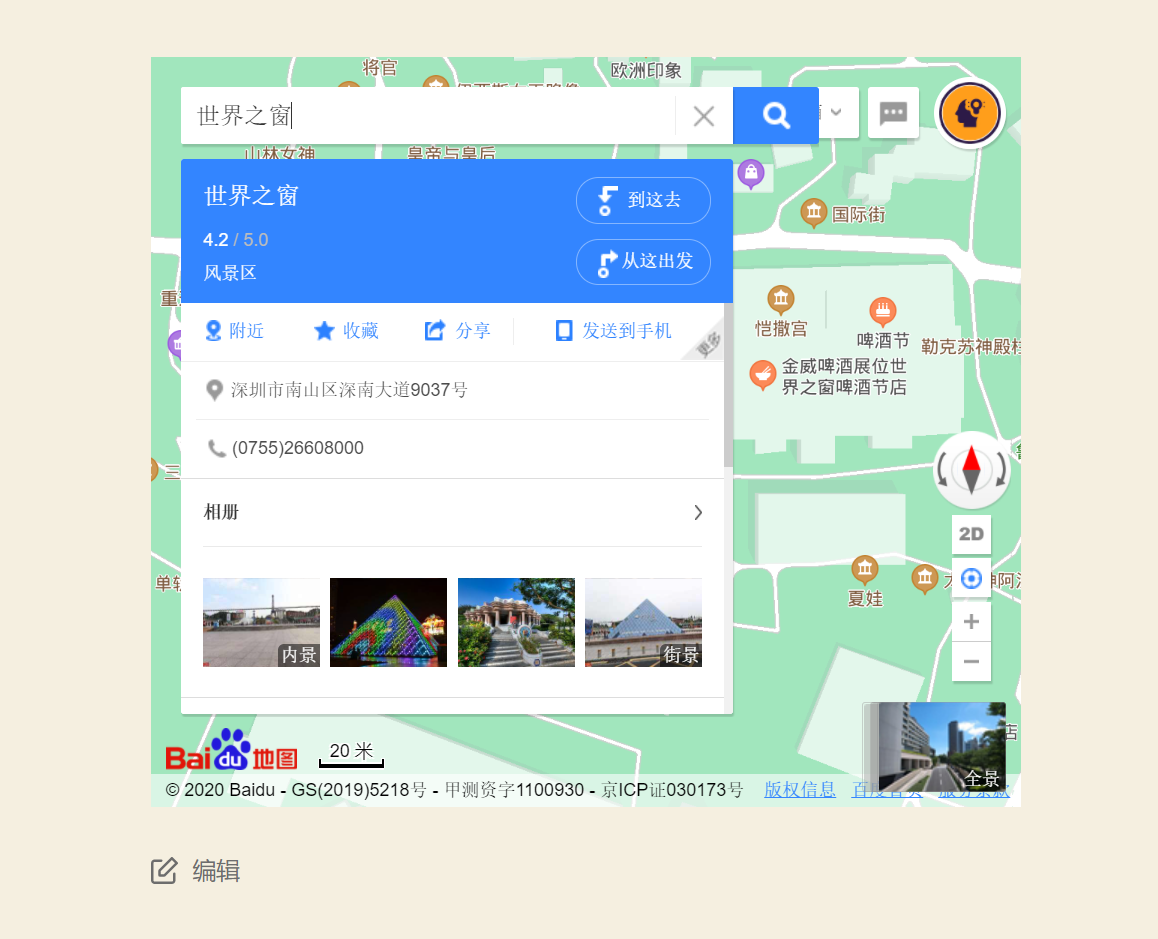Screen dimensions: 1158x939
Task: Get directions with 到这去
Action: click(x=643, y=200)
